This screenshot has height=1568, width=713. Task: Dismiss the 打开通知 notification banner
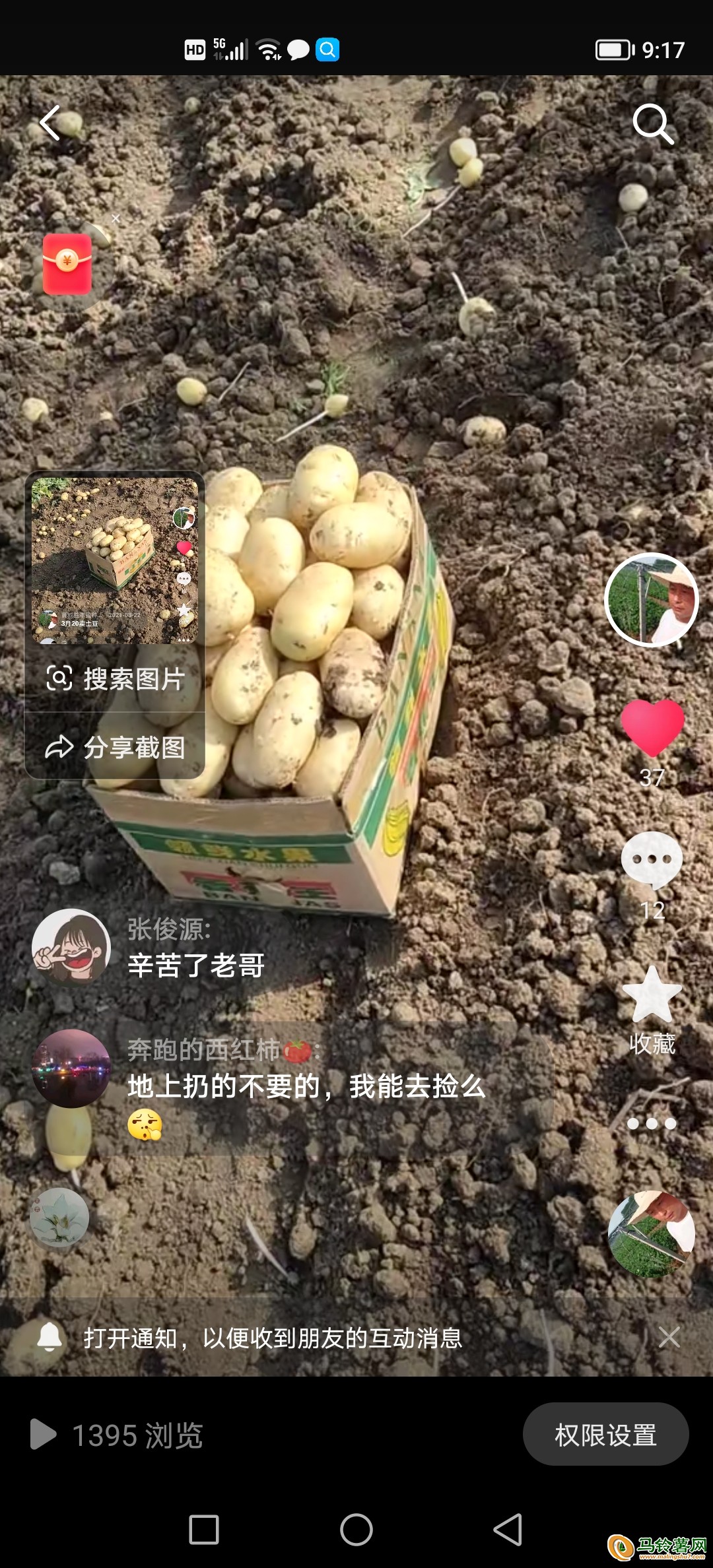tap(669, 1338)
